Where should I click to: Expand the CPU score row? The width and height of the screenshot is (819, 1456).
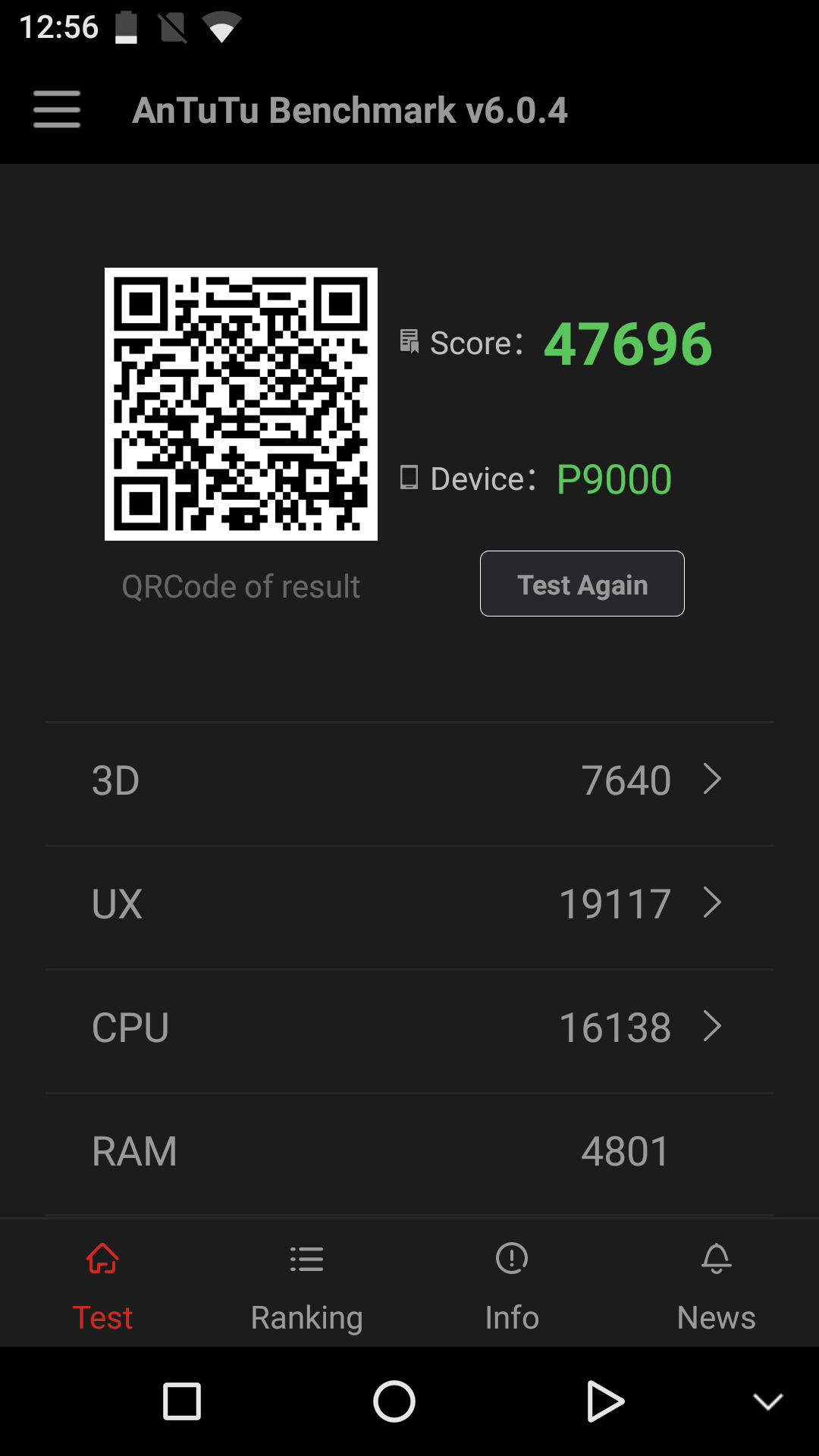point(409,1028)
